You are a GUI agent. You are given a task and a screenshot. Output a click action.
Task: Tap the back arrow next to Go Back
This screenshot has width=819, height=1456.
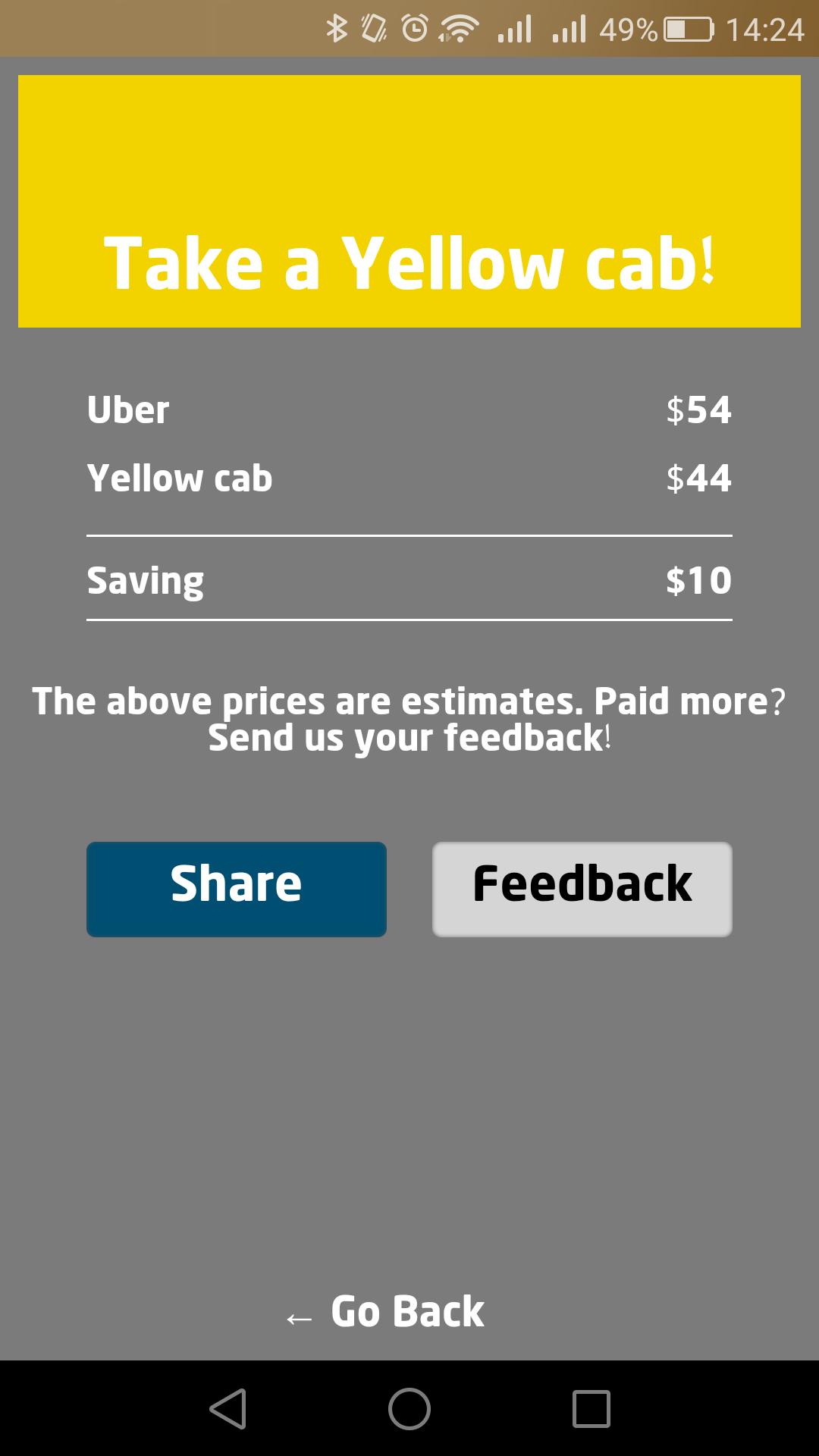click(x=299, y=1313)
